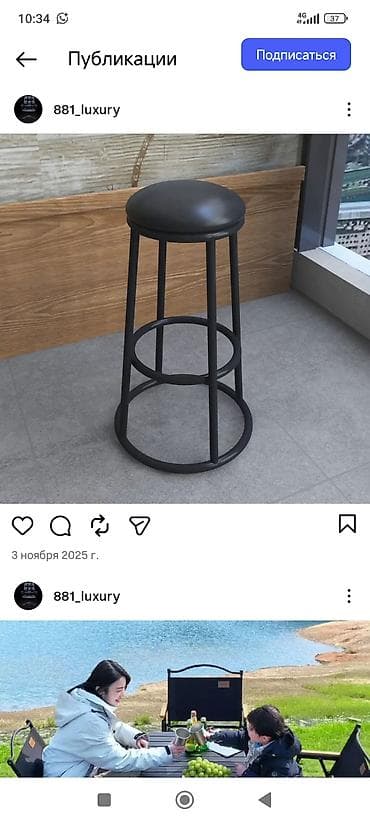Like the bar stool post
Image resolution: width=370 pixels, height=822 pixels.
23,525
